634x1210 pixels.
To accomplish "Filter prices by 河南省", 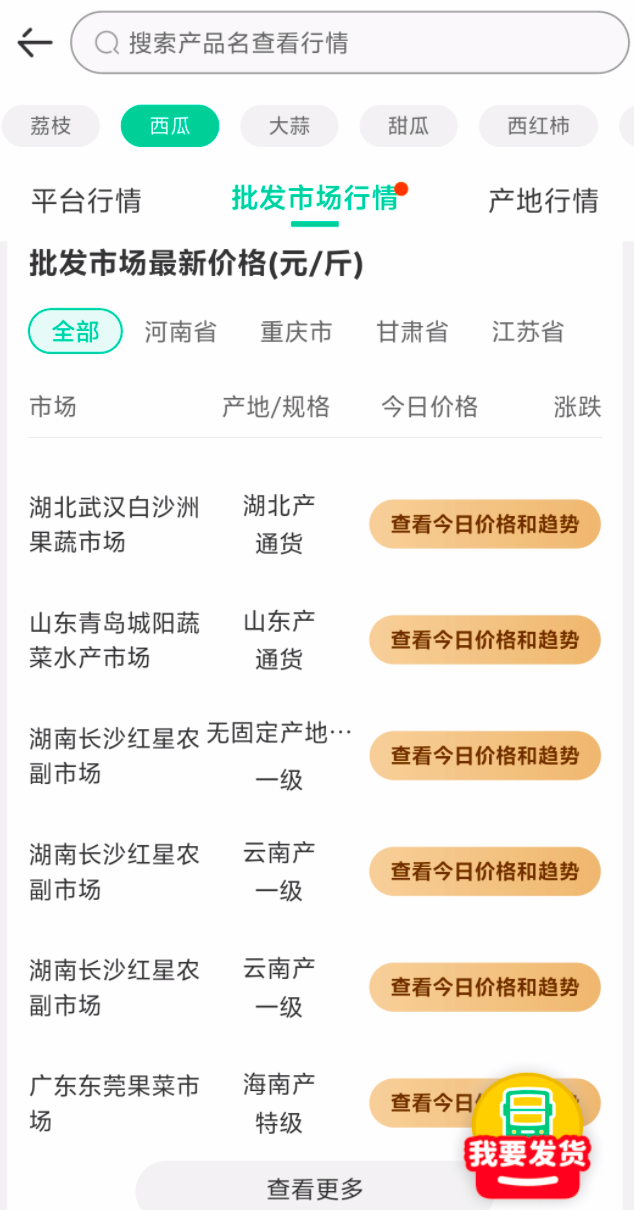I will click(180, 332).
